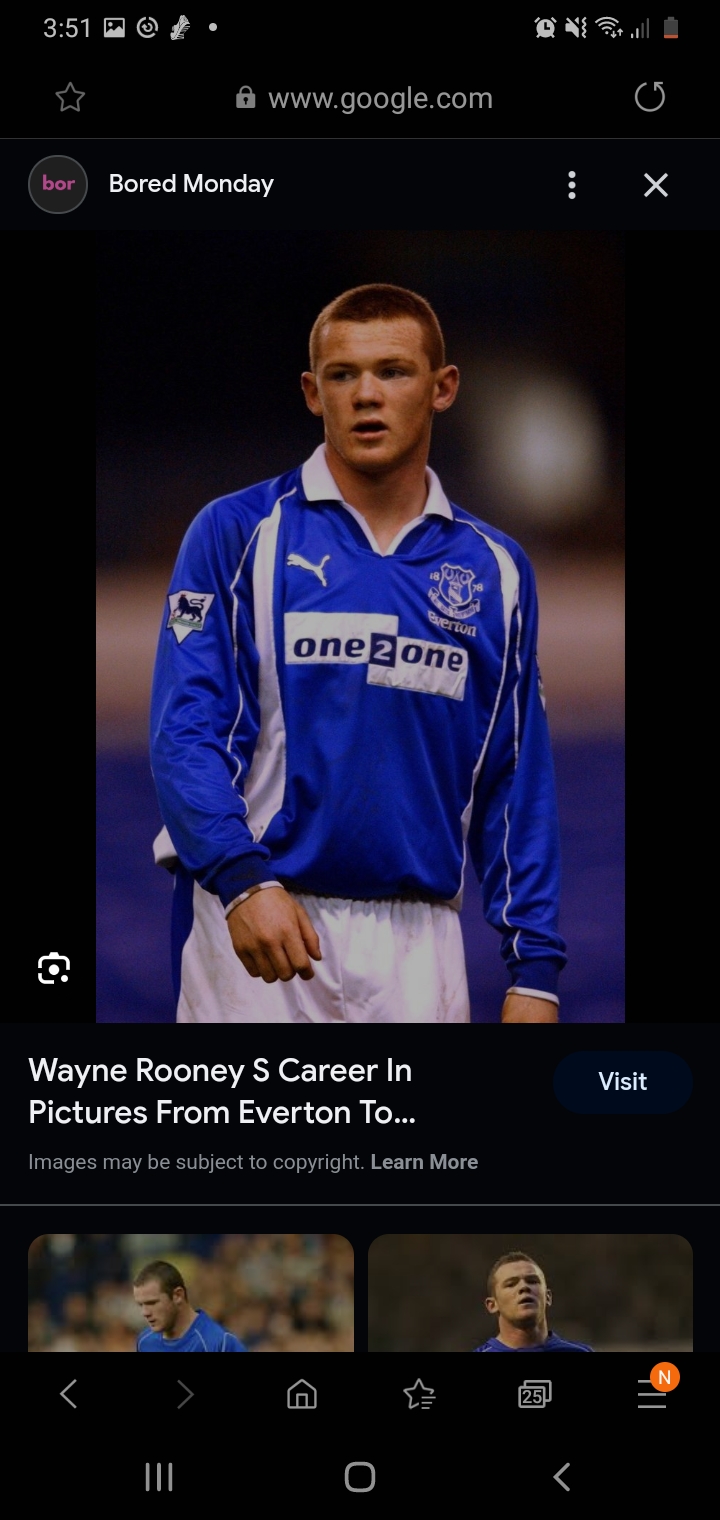This screenshot has height=1520, width=720.
Task: Tap the Visit button
Action: (x=622, y=1082)
